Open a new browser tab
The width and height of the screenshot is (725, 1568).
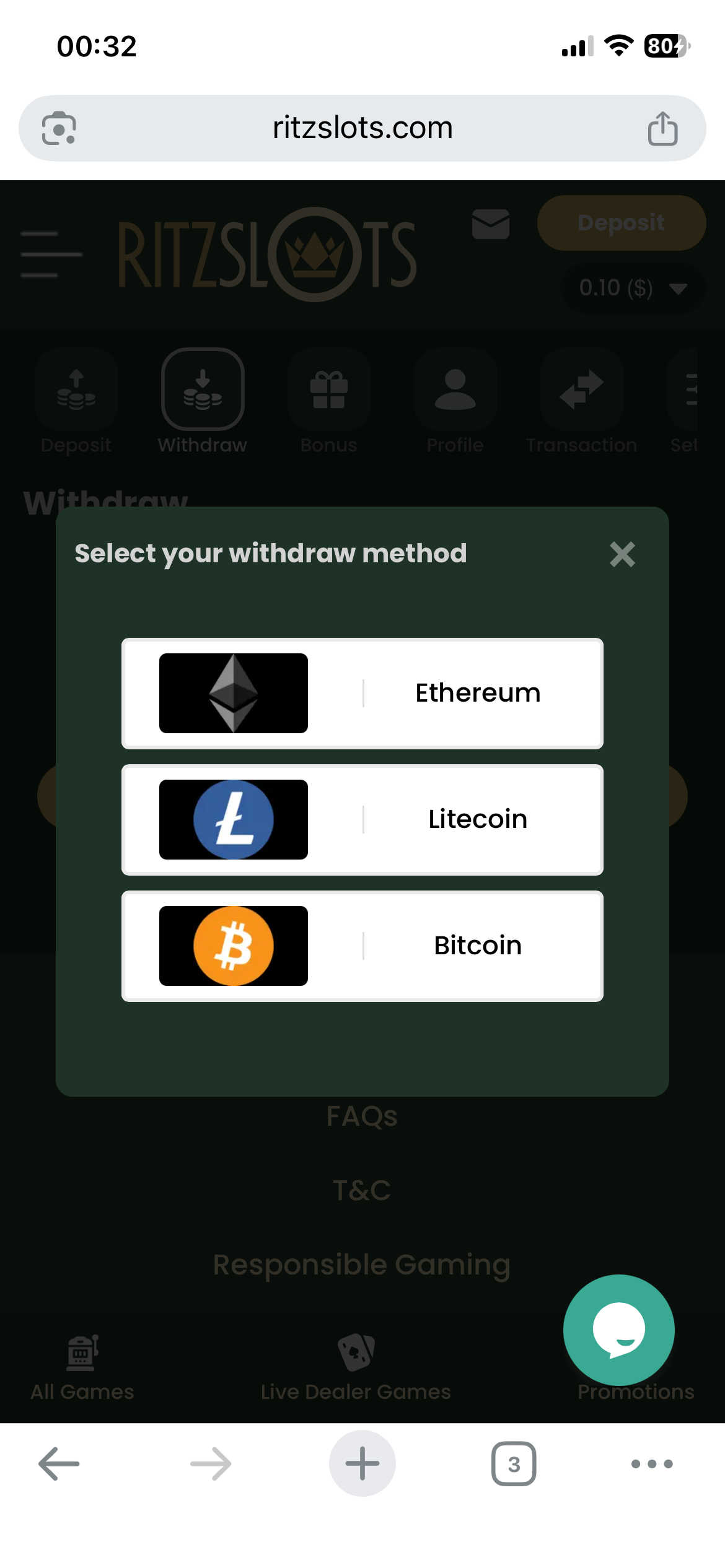[362, 1463]
